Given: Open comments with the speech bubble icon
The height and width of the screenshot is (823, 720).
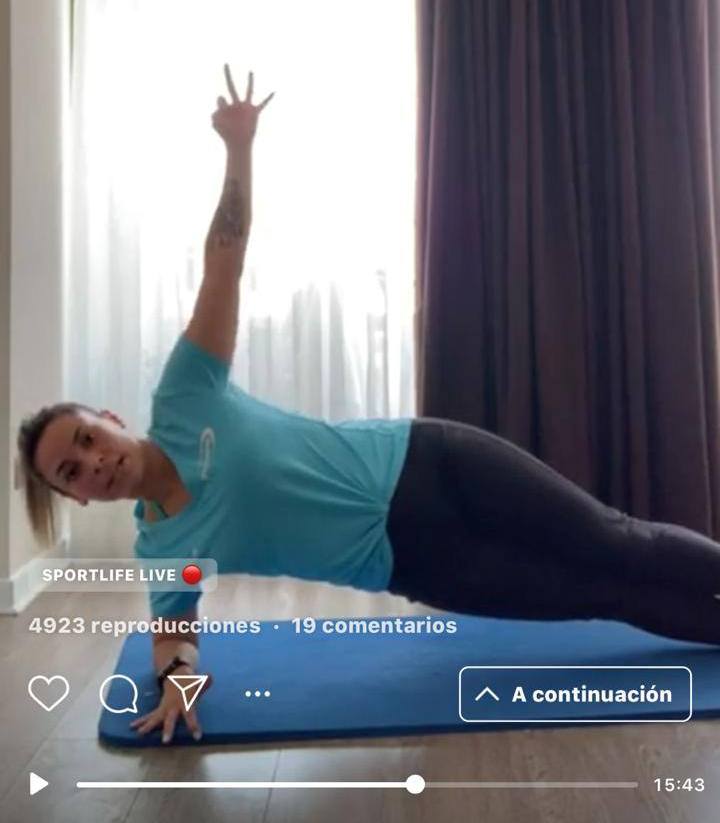Looking at the screenshot, I should click(x=119, y=693).
